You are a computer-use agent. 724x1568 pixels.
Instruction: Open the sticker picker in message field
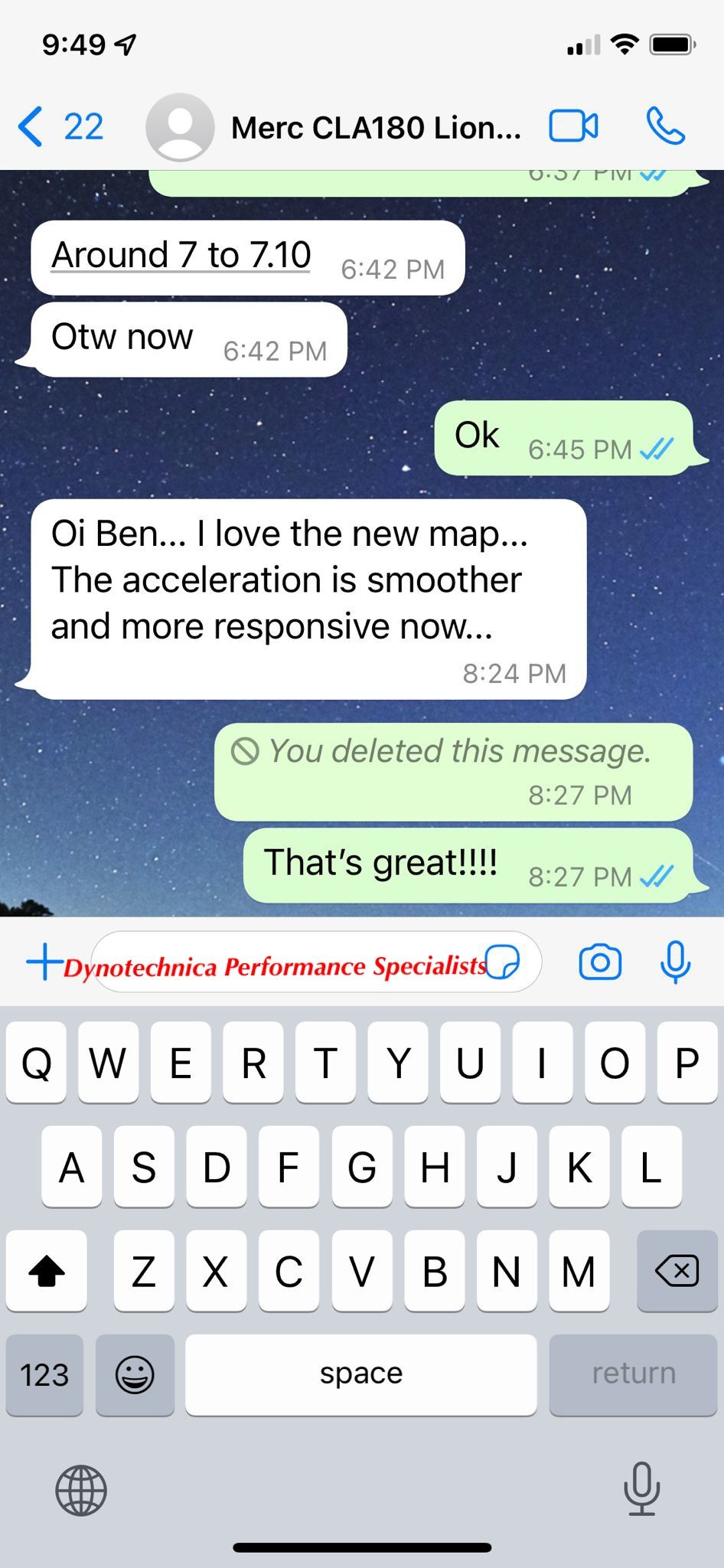[x=503, y=962]
